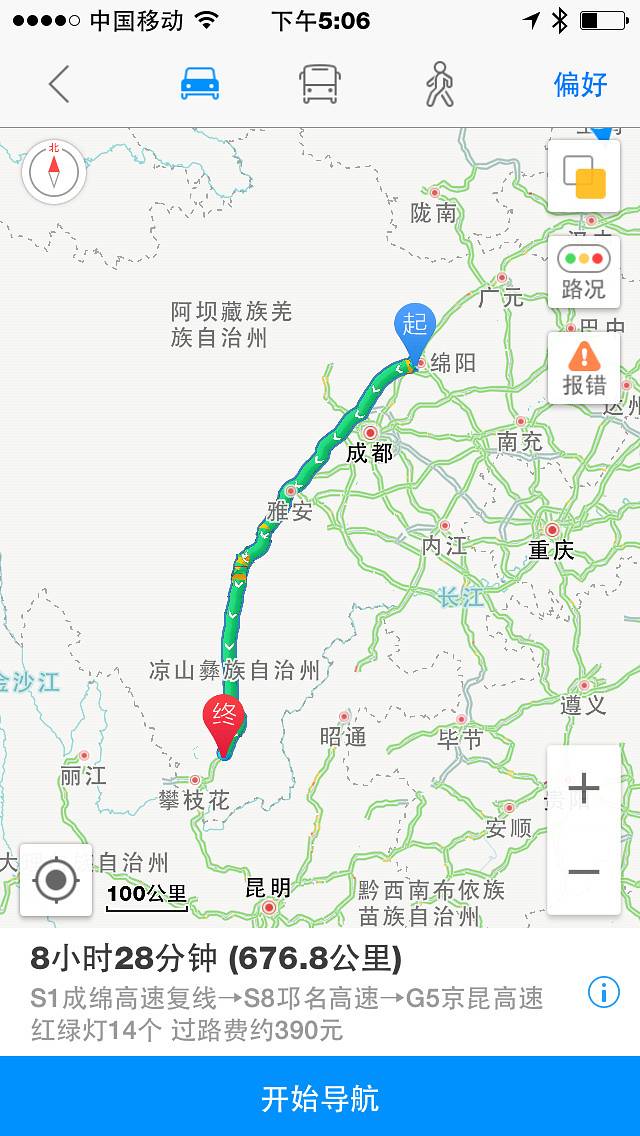The height and width of the screenshot is (1136, 640).
Task: Toggle the traffic conditions (路况) layer
Action: coord(583,271)
